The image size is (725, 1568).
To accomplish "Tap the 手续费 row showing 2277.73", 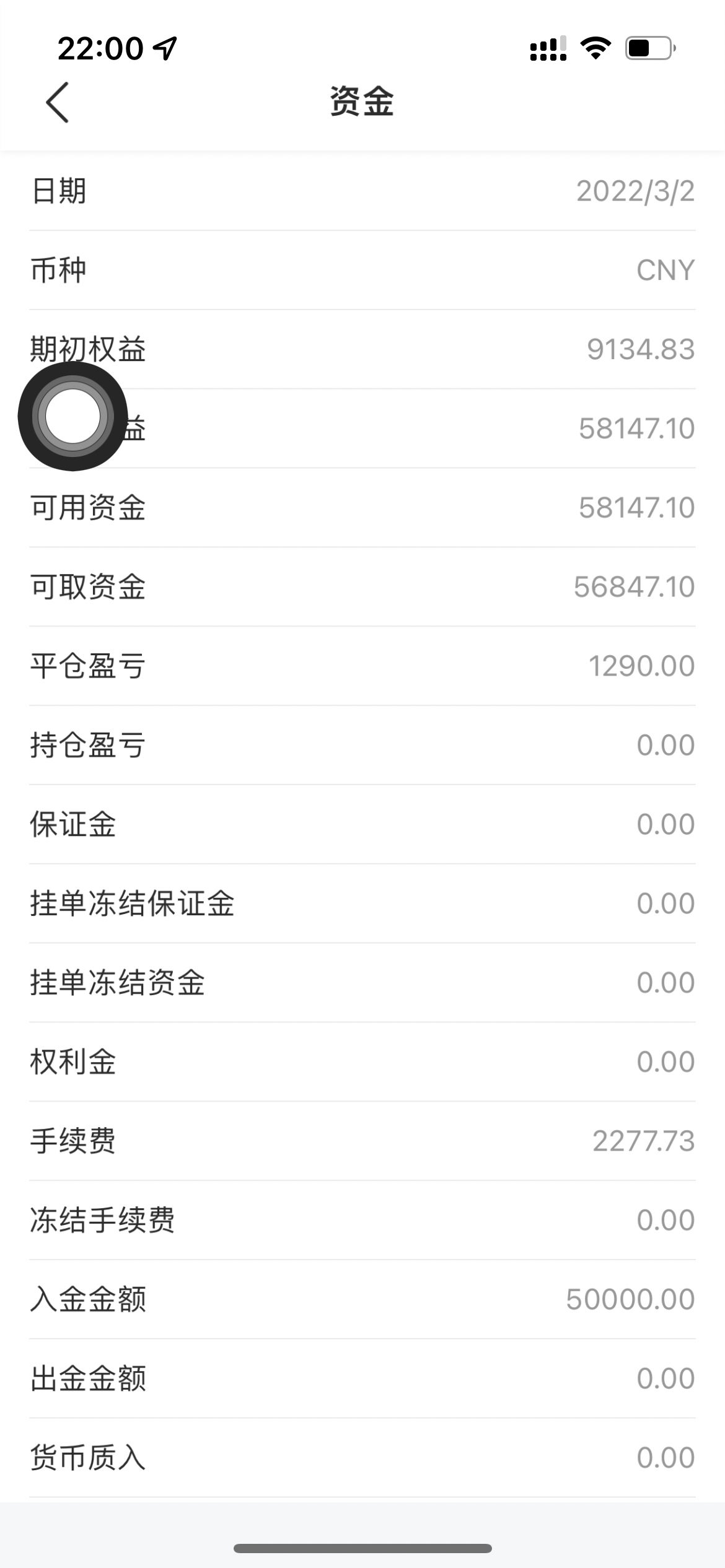I will click(362, 1141).
